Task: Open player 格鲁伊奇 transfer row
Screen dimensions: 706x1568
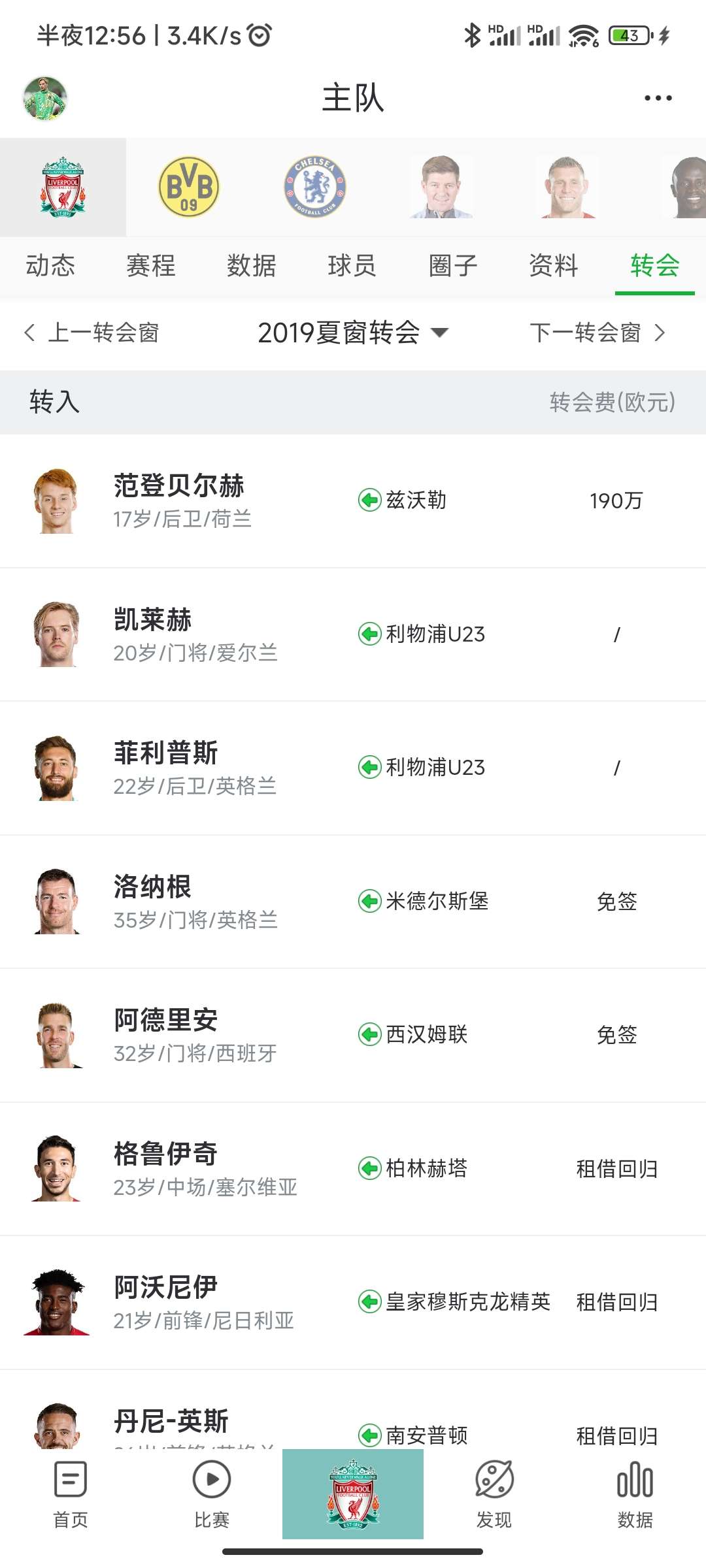Action: click(353, 1168)
